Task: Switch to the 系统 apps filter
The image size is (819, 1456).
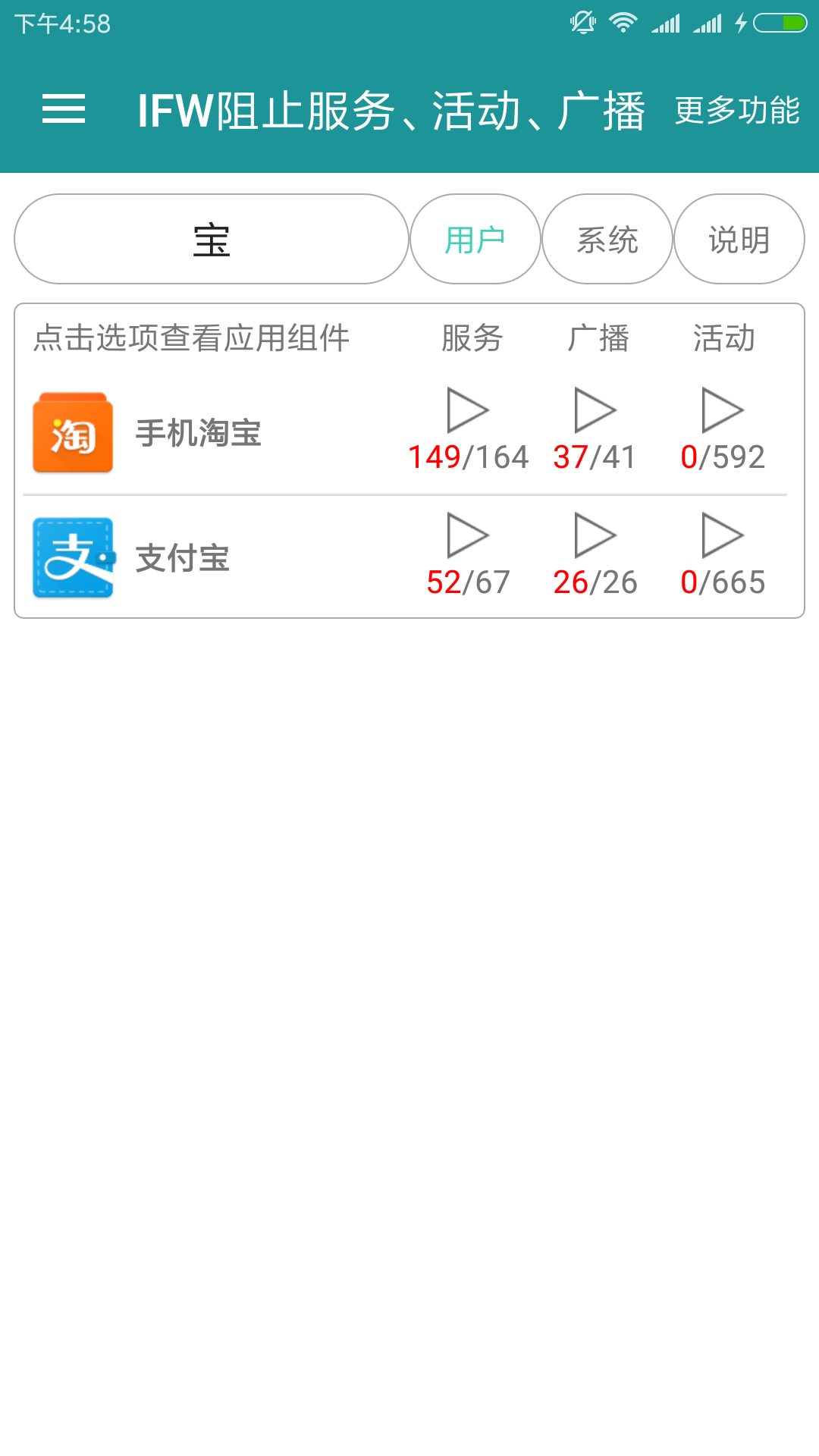Action: click(607, 240)
